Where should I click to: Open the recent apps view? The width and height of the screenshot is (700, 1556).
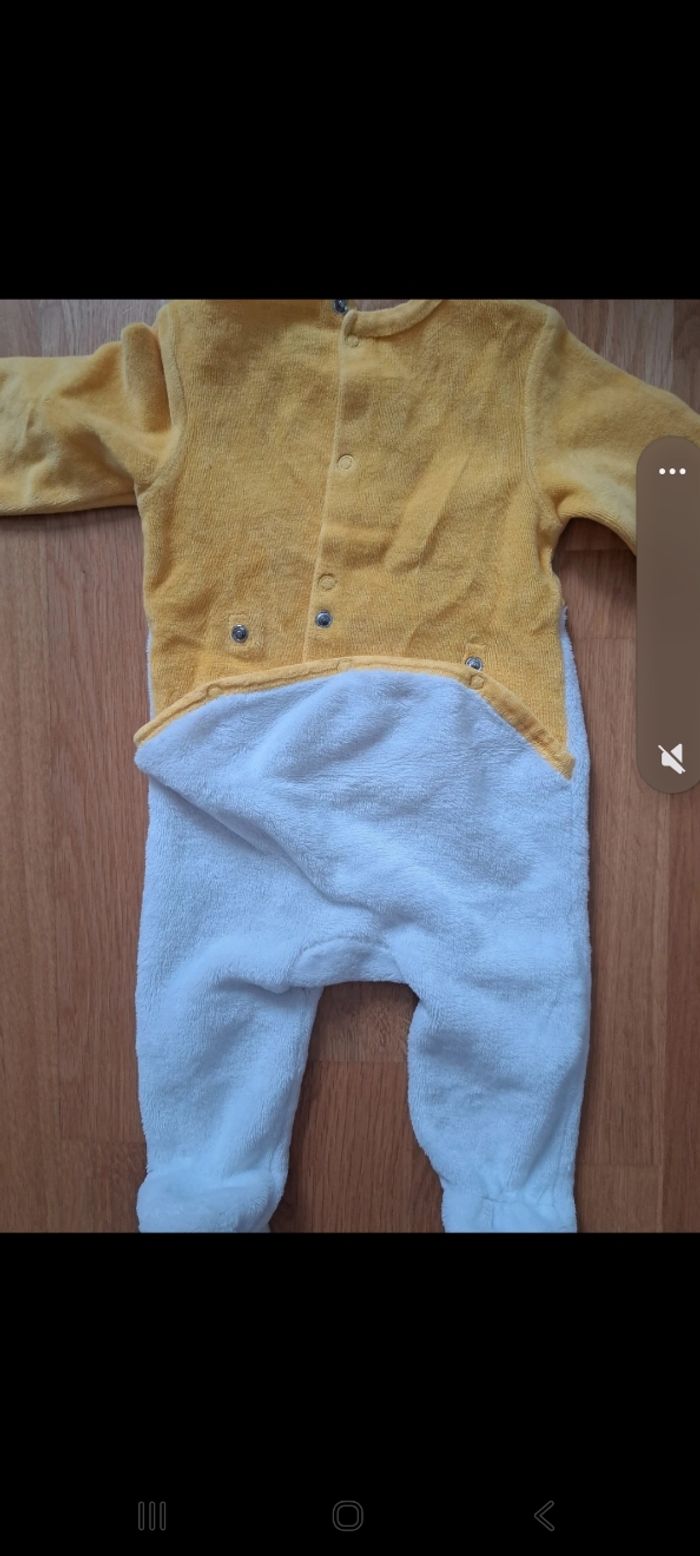[152, 1516]
